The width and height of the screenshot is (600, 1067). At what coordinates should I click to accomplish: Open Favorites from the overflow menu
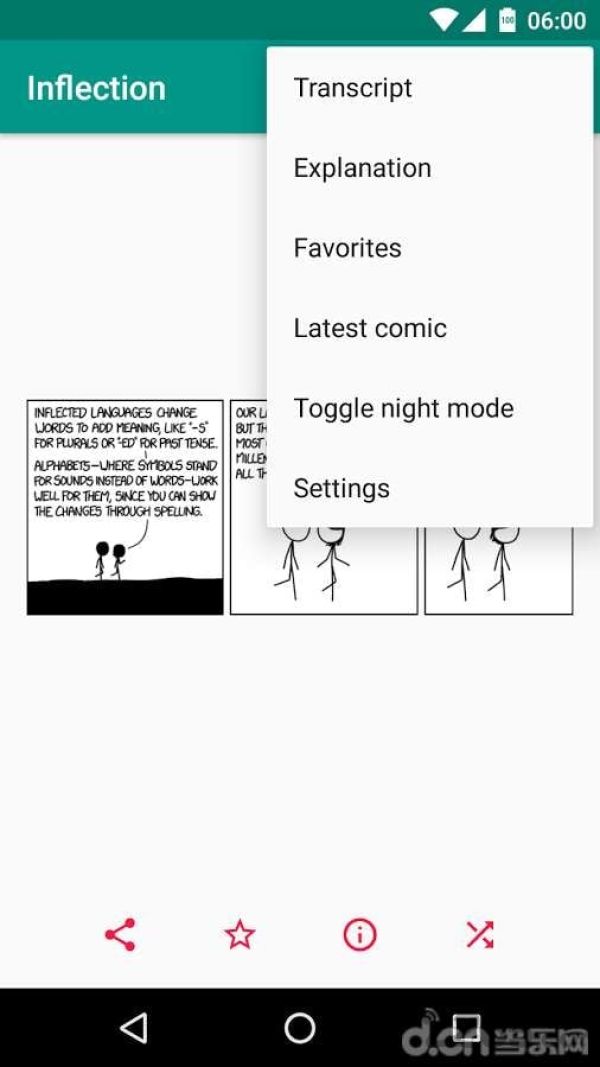pos(430,248)
